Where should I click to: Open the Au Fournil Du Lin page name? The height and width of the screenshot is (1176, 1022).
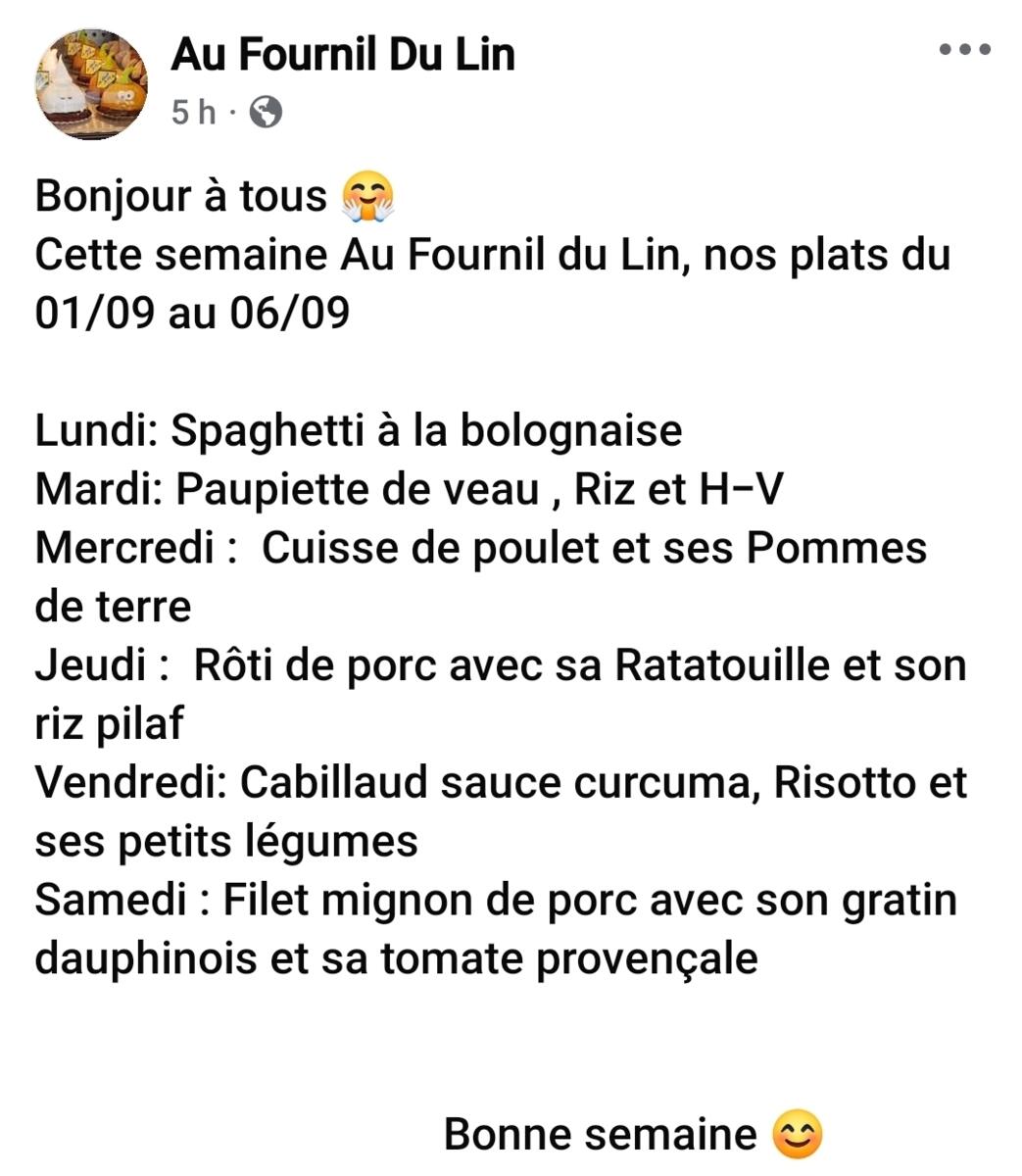342,54
